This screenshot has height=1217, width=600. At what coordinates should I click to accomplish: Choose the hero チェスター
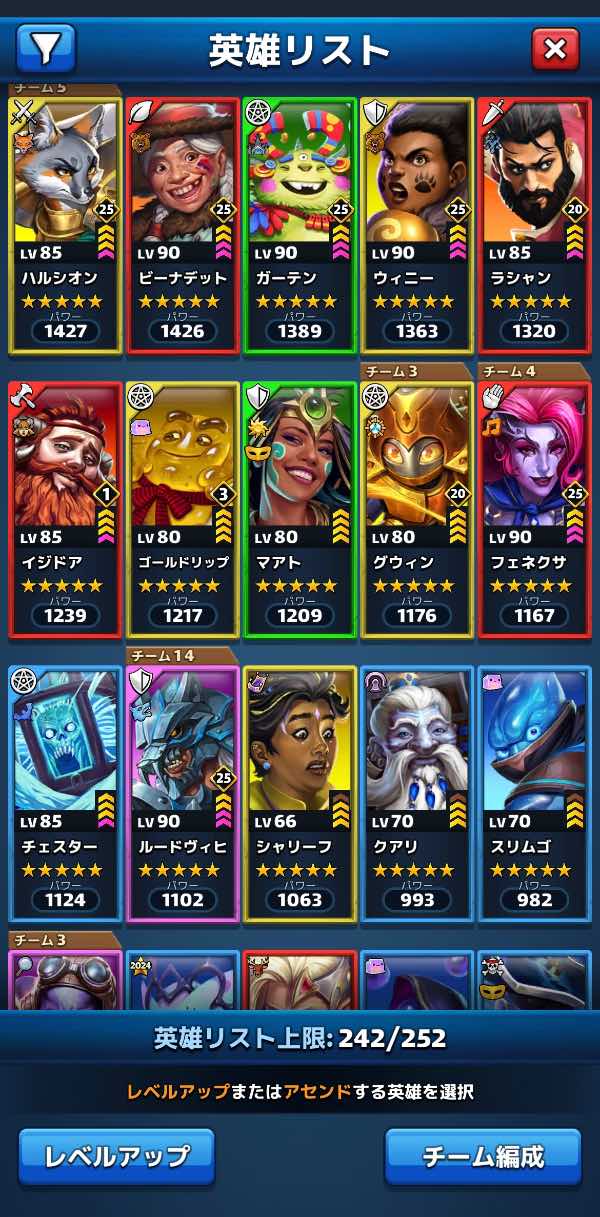(65, 793)
